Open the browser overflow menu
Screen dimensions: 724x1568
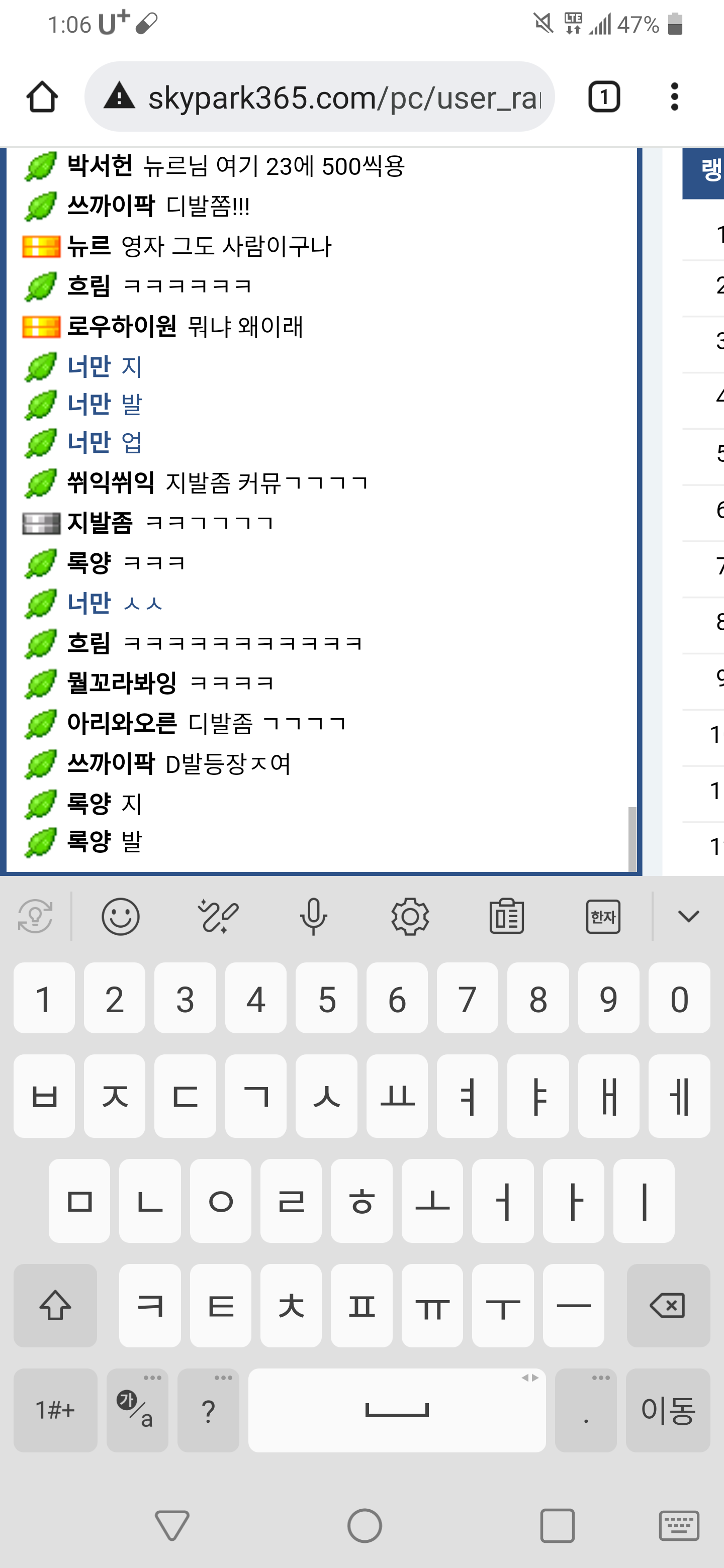[674, 97]
